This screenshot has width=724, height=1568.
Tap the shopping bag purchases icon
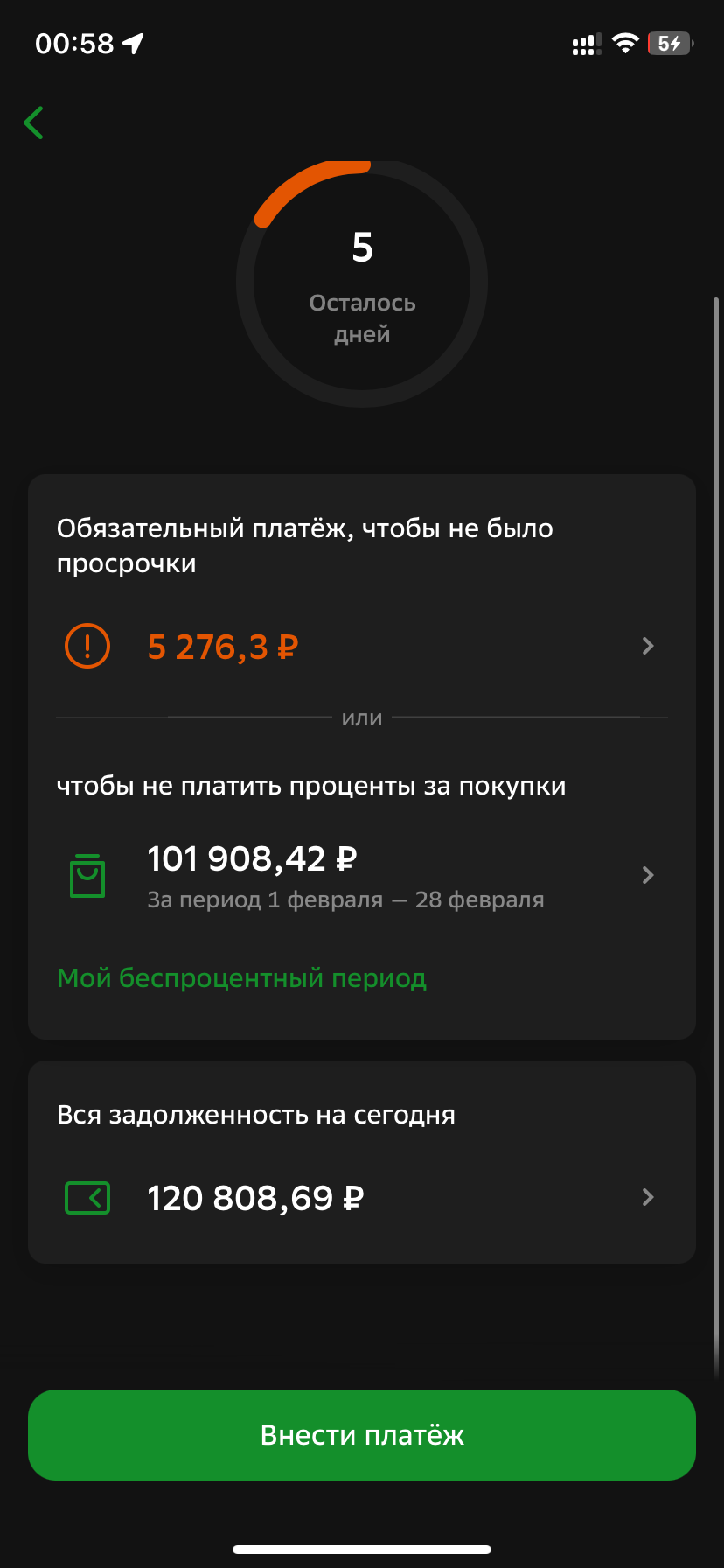pos(87,874)
